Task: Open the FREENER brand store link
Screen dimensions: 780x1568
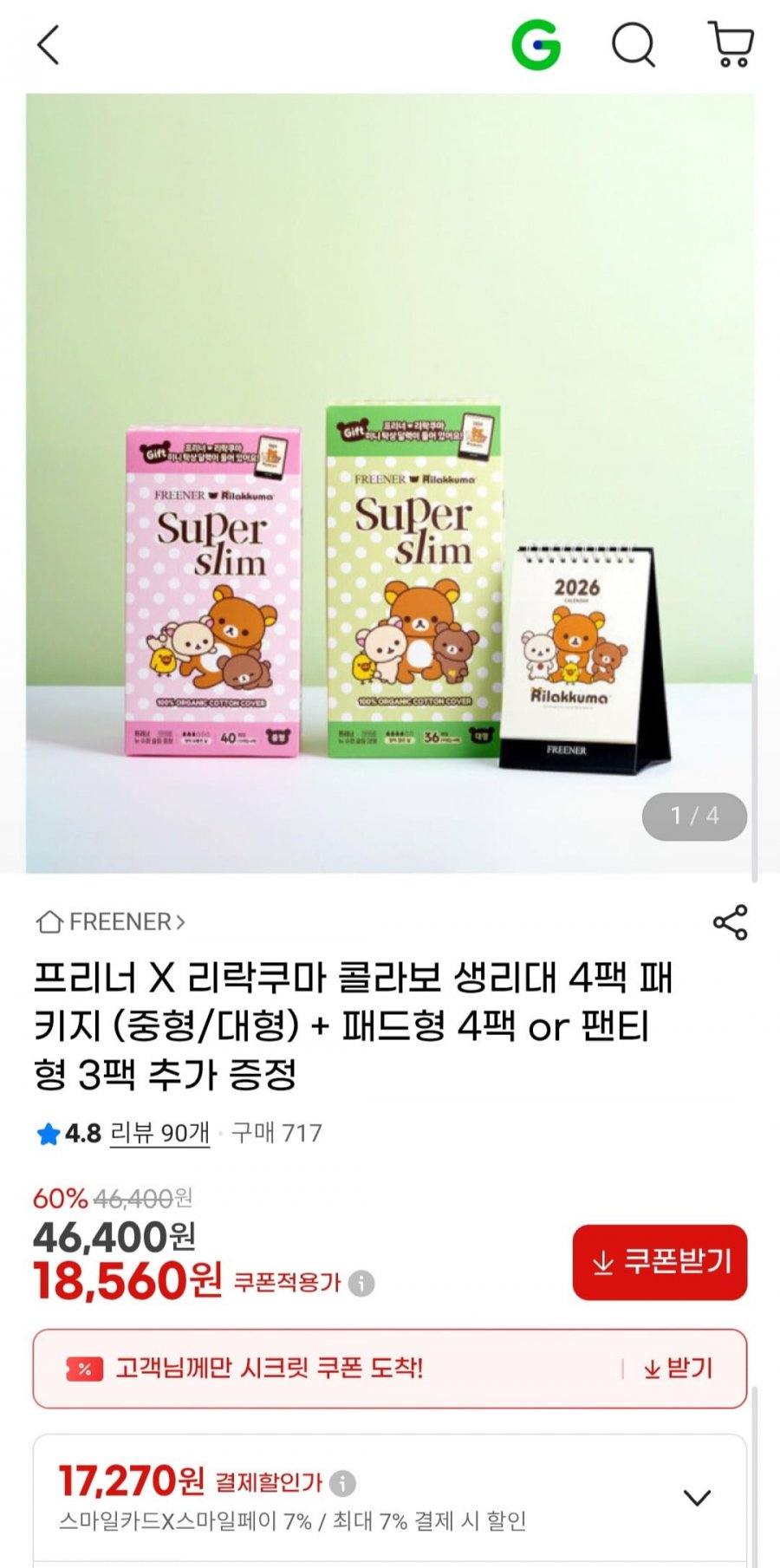Action: click(111, 921)
